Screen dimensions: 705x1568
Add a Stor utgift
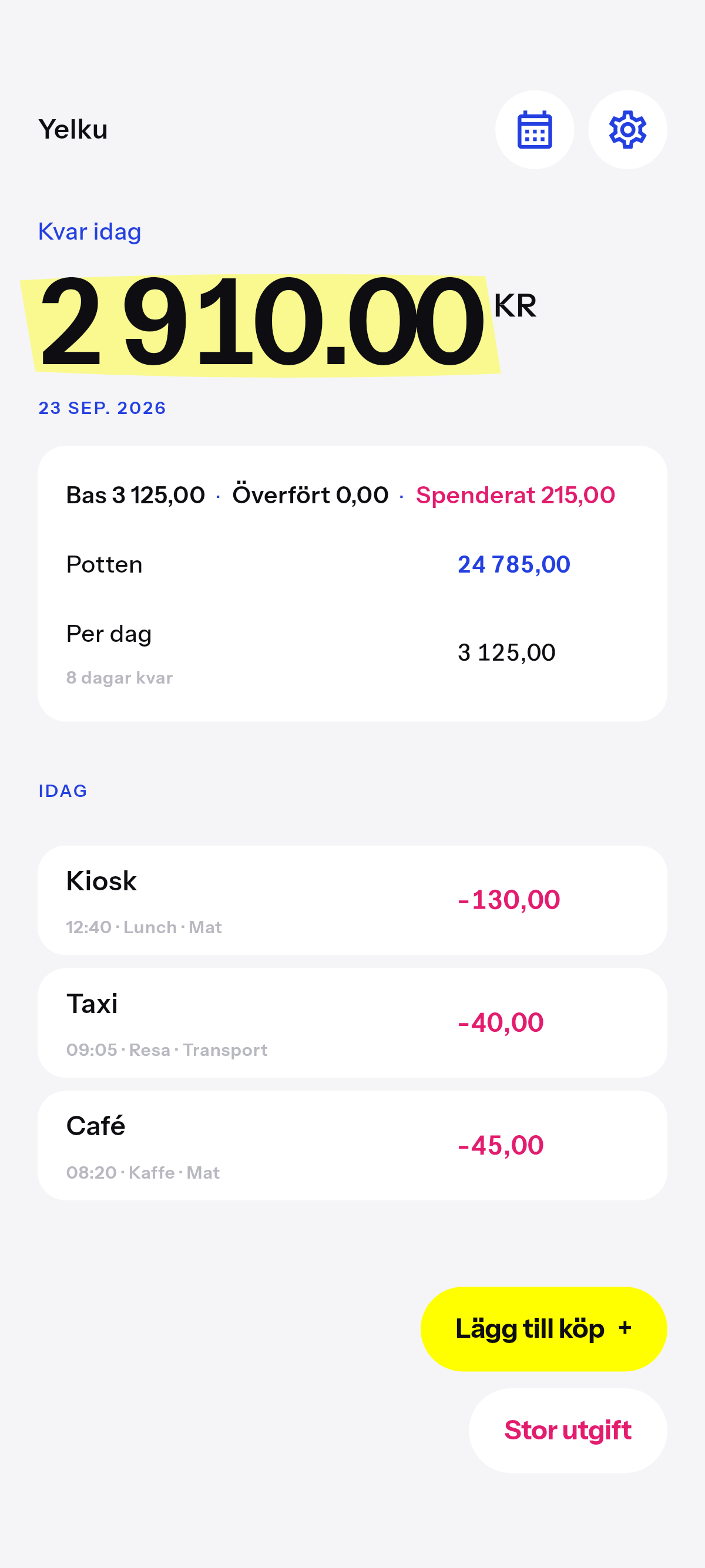point(568,1430)
